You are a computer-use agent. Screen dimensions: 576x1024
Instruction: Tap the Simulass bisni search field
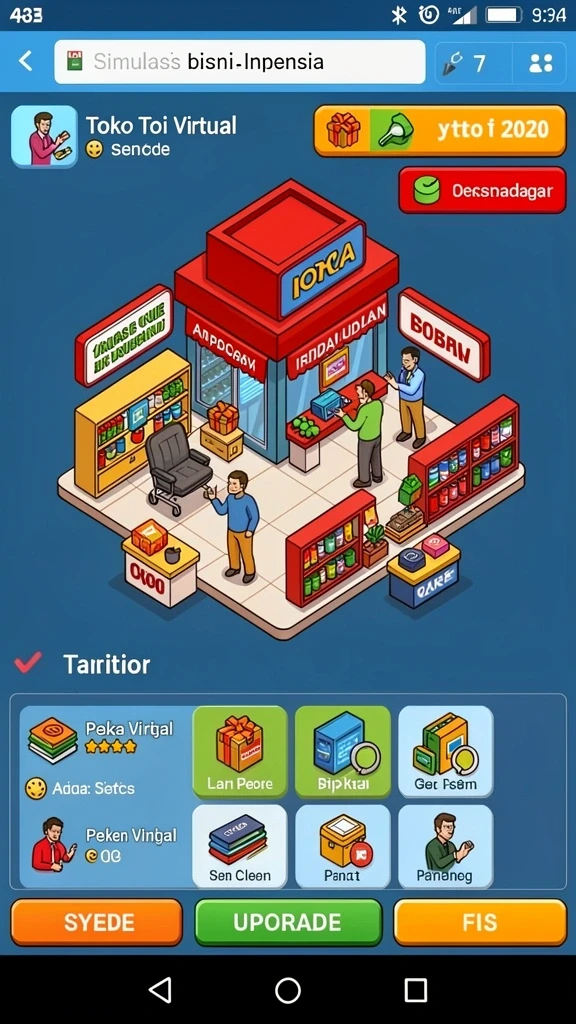tap(240, 62)
